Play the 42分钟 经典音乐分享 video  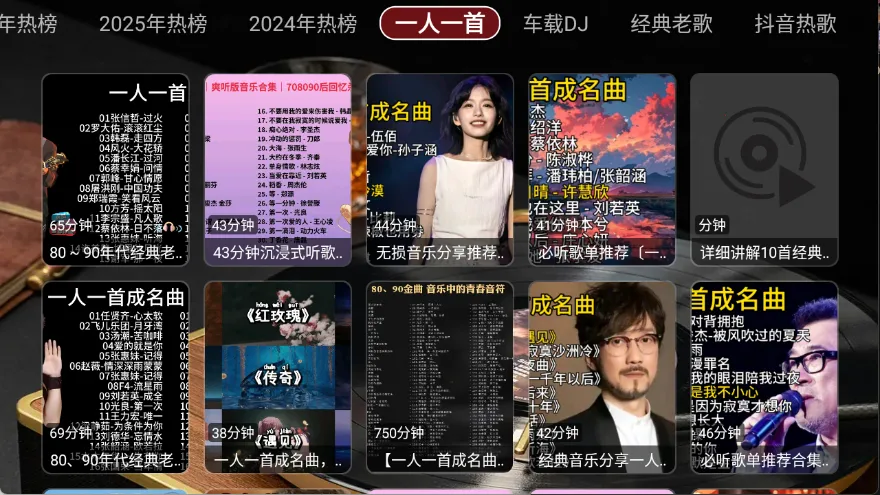602,377
